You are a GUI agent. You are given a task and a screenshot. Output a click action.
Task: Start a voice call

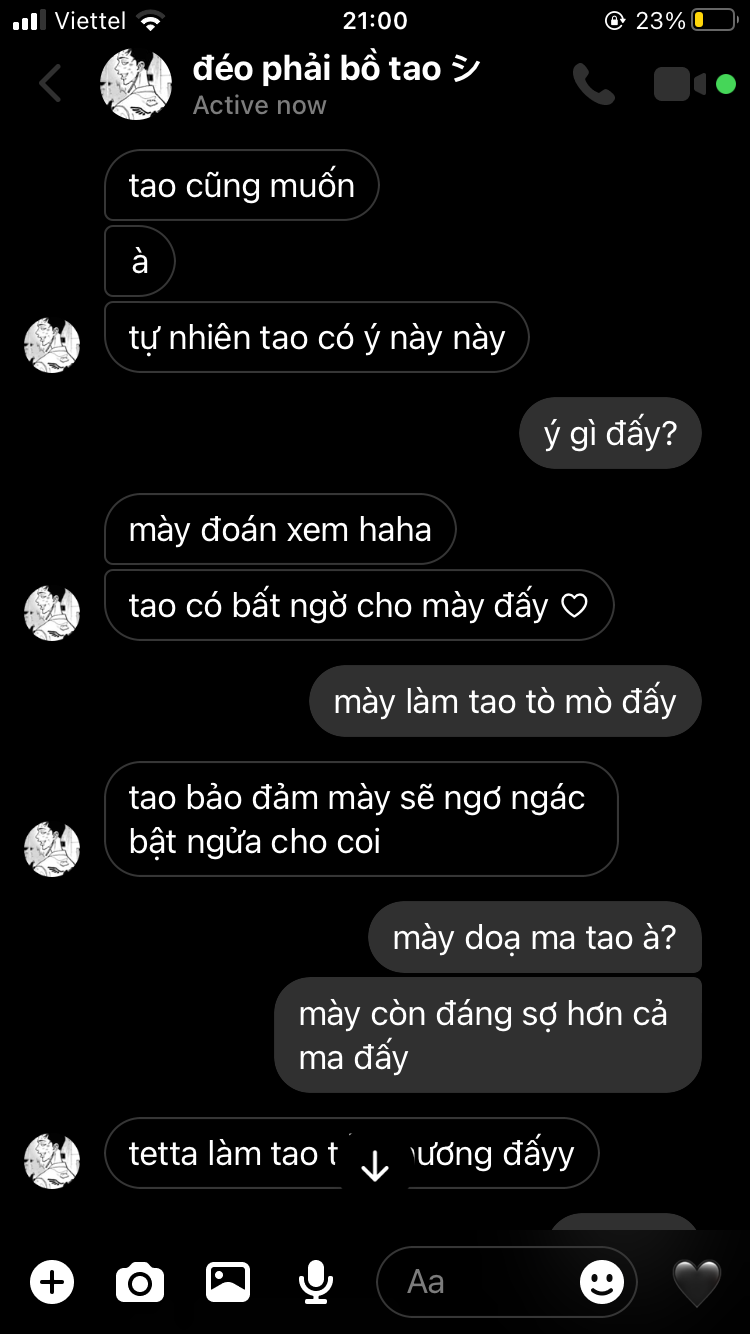coord(593,84)
